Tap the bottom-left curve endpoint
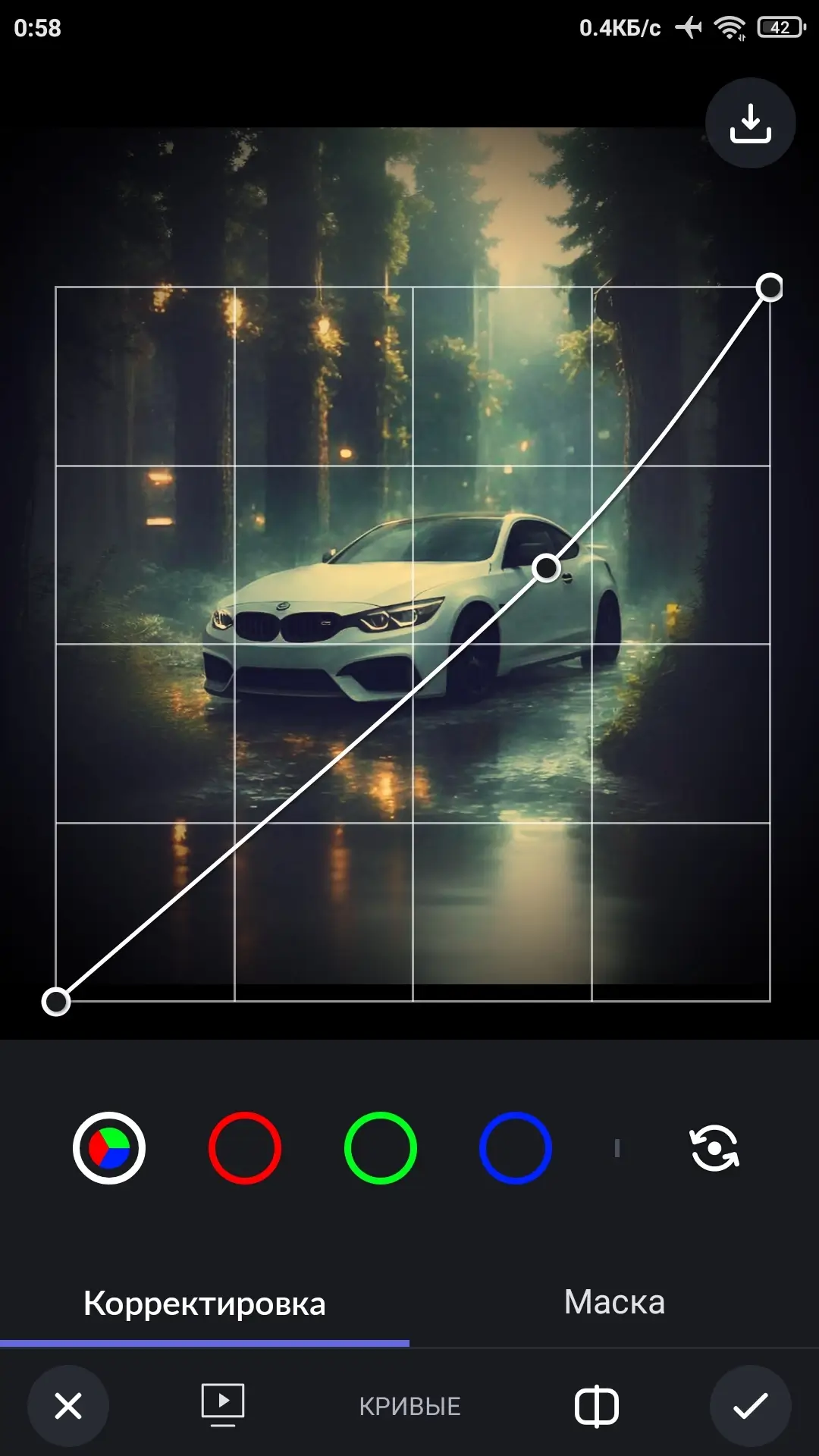This screenshot has width=819, height=1456. (x=56, y=1002)
